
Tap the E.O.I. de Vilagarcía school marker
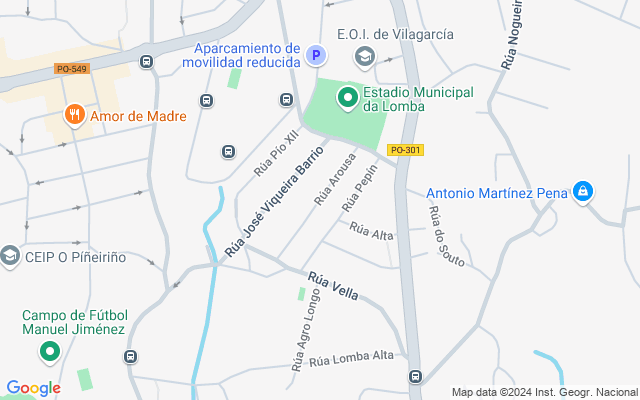365,56
